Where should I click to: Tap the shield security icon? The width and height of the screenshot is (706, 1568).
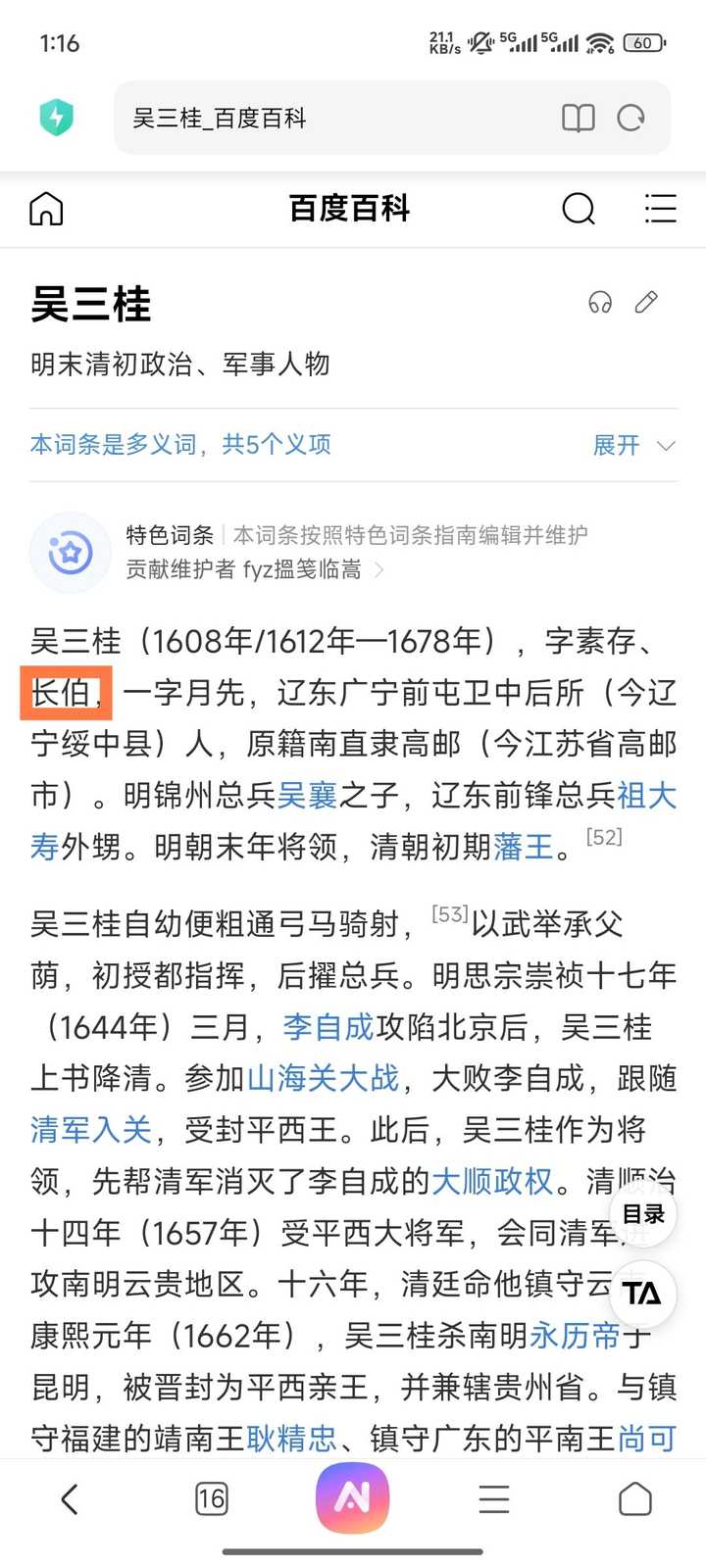(57, 119)
